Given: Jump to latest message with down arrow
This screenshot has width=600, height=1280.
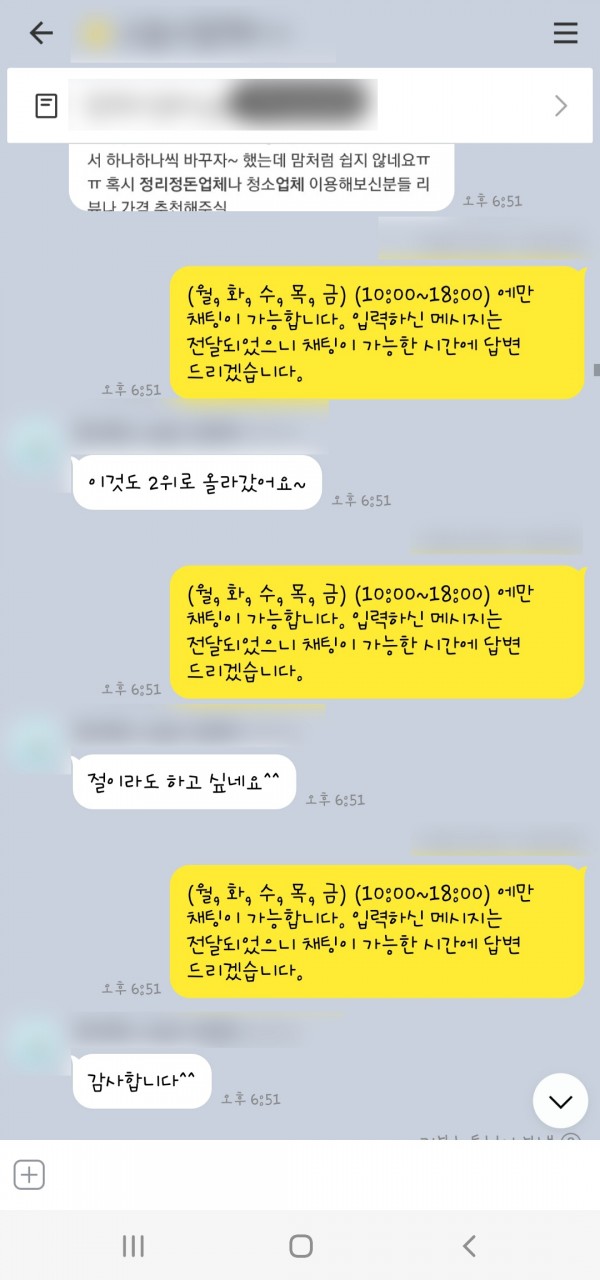Looking at the screenshot, I should pos(560,1101).
